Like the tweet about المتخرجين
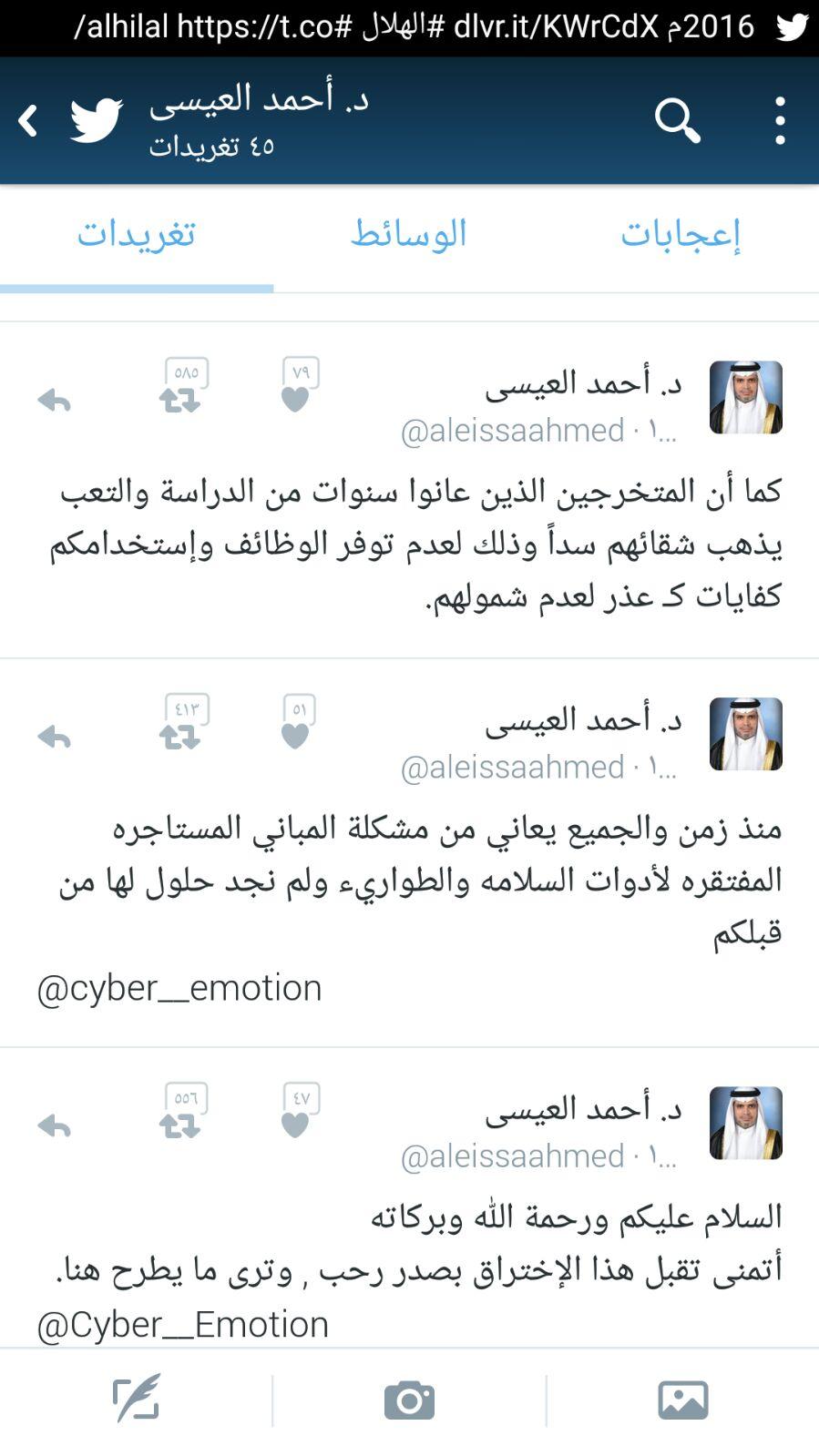This screenshot has height=1456, width=819. pyautogui.click(x=295, y=399)
